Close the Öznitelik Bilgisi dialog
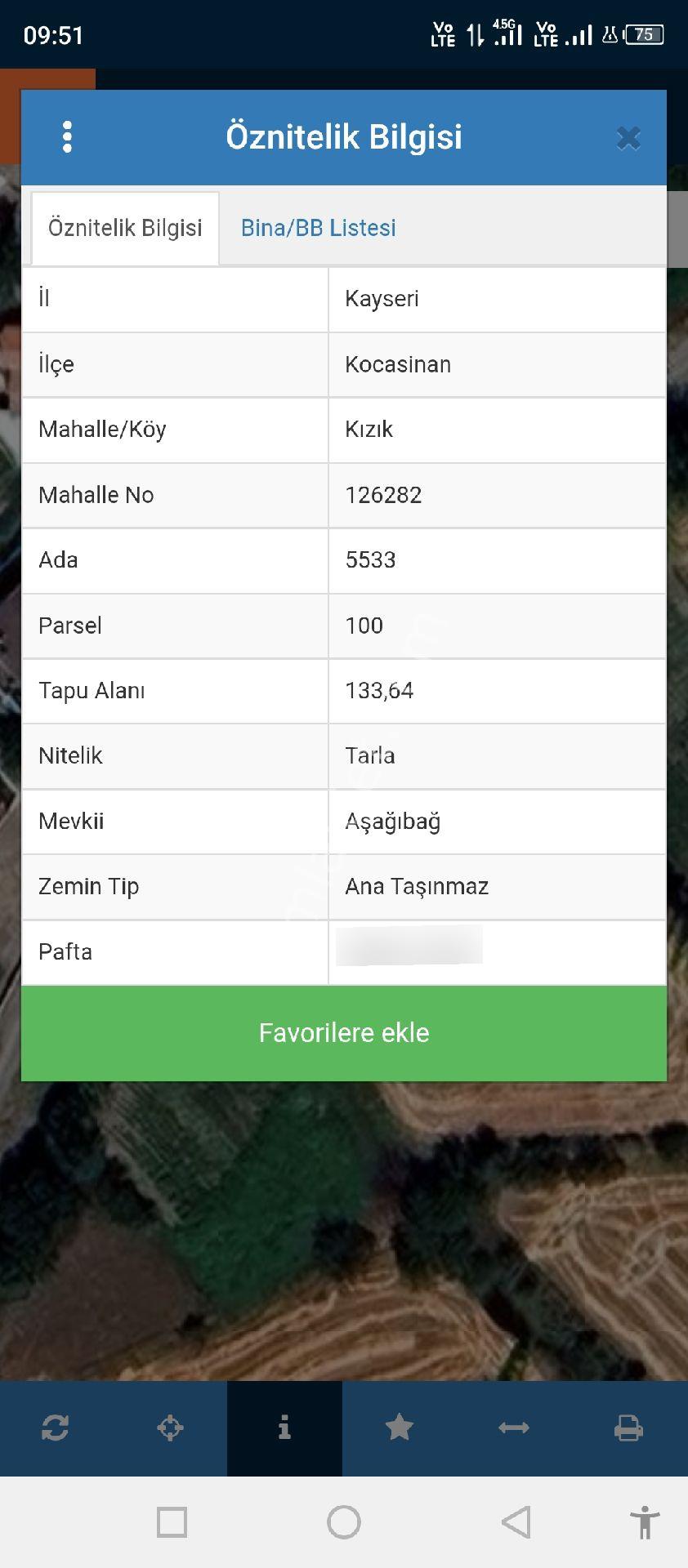Viewport: 688px width, 1568px height. [x=628, y=138]
